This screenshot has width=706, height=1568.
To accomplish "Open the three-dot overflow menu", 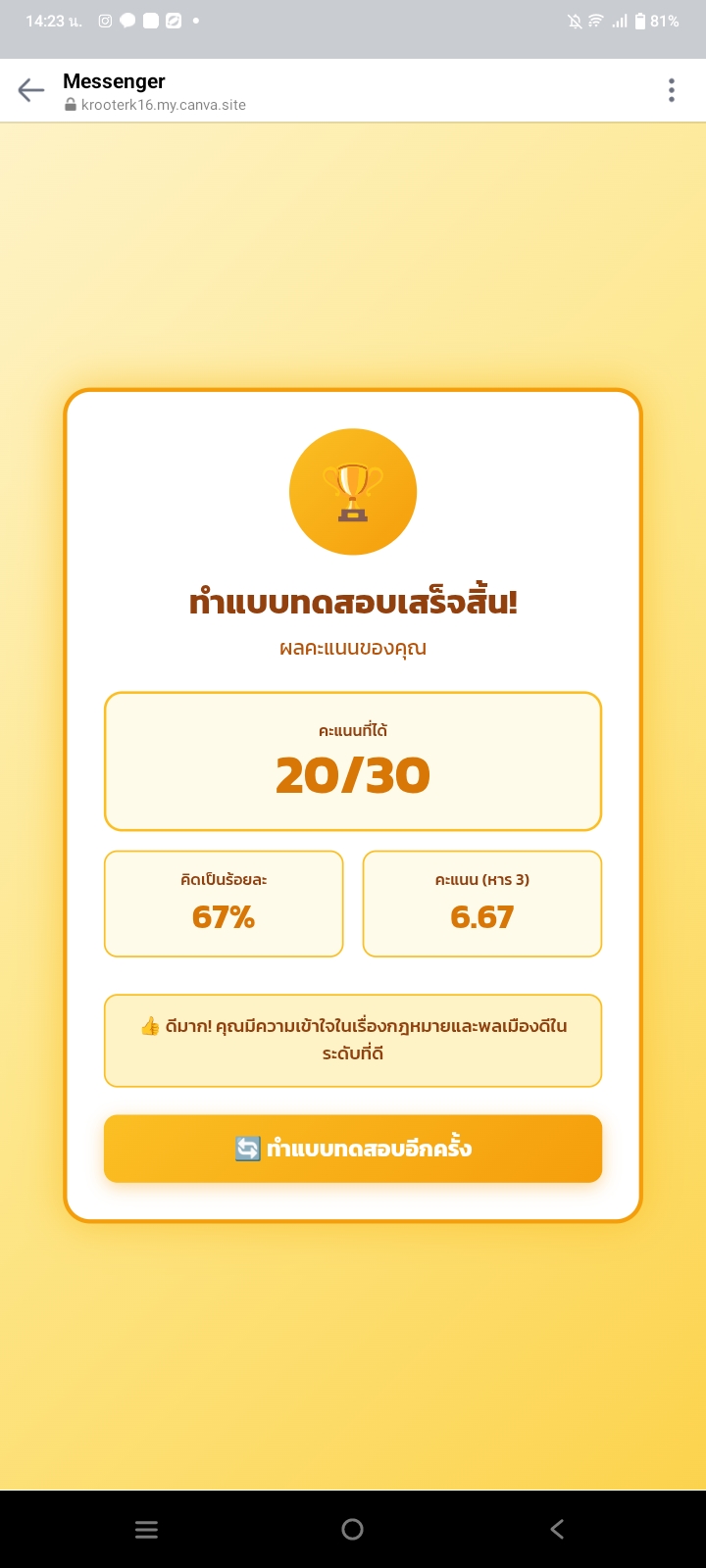I will click(672, 91).
